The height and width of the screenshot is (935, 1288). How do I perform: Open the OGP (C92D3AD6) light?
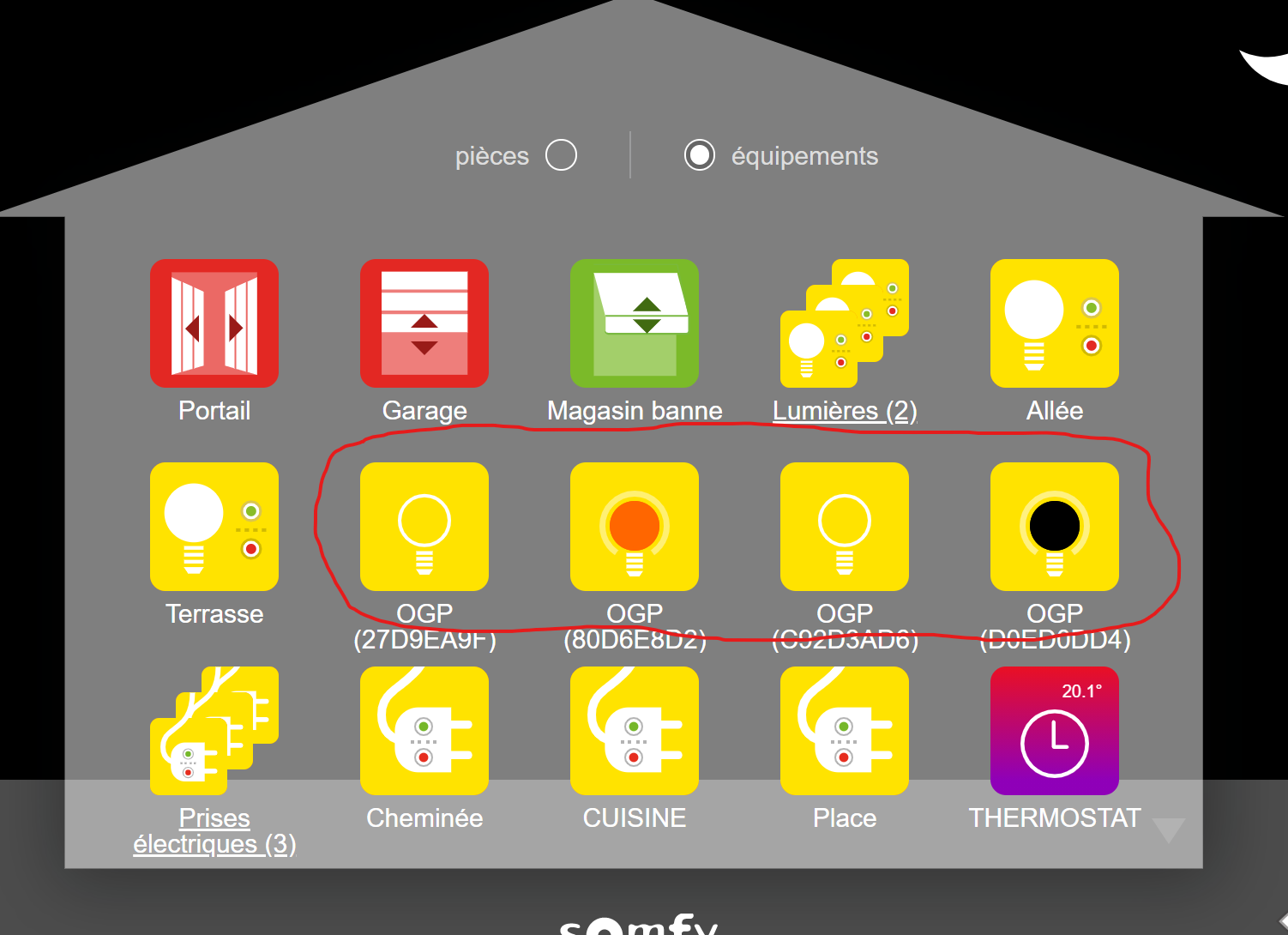click(x=845, y=527)
